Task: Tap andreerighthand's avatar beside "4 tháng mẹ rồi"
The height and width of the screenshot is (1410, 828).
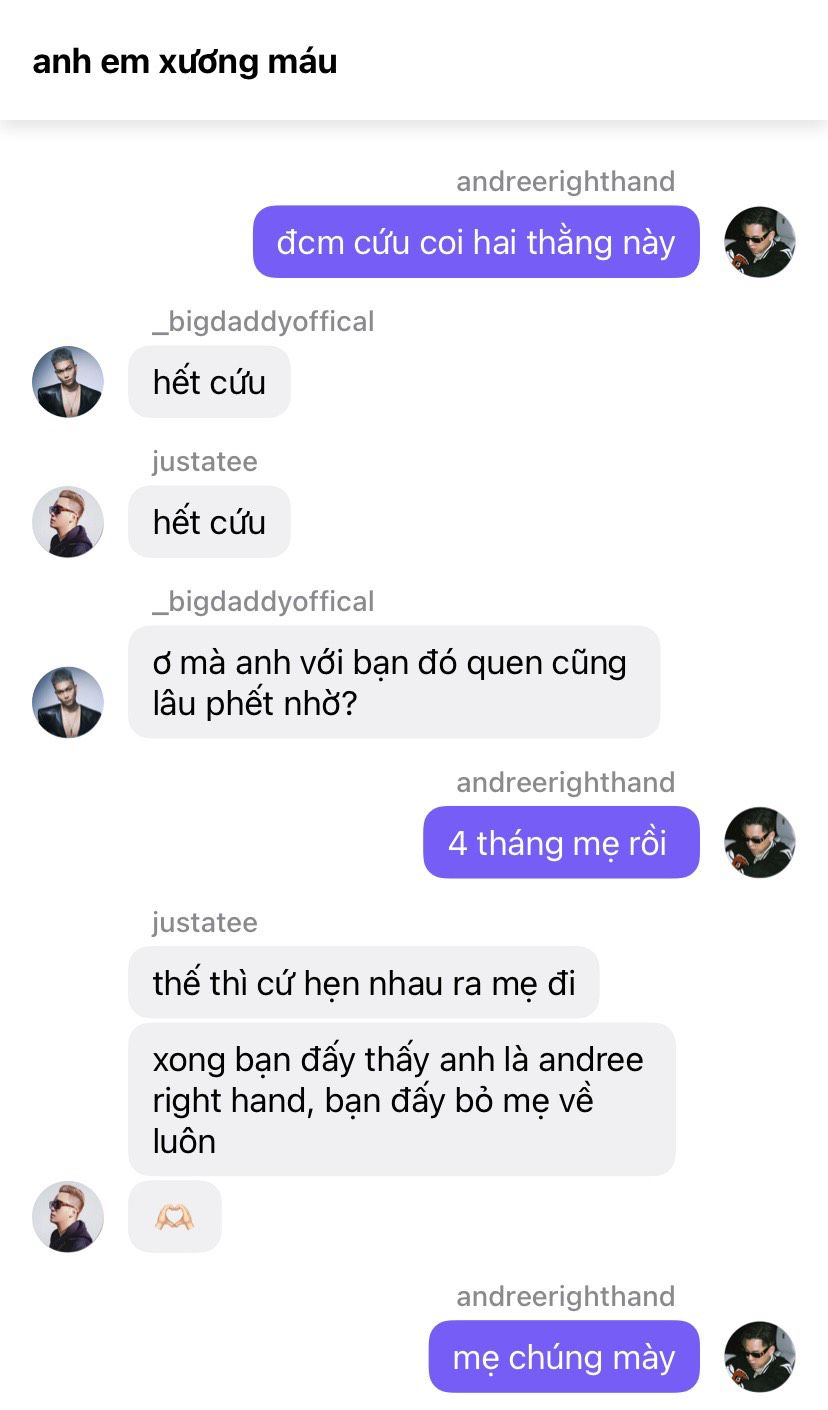Action: [759, 842]
